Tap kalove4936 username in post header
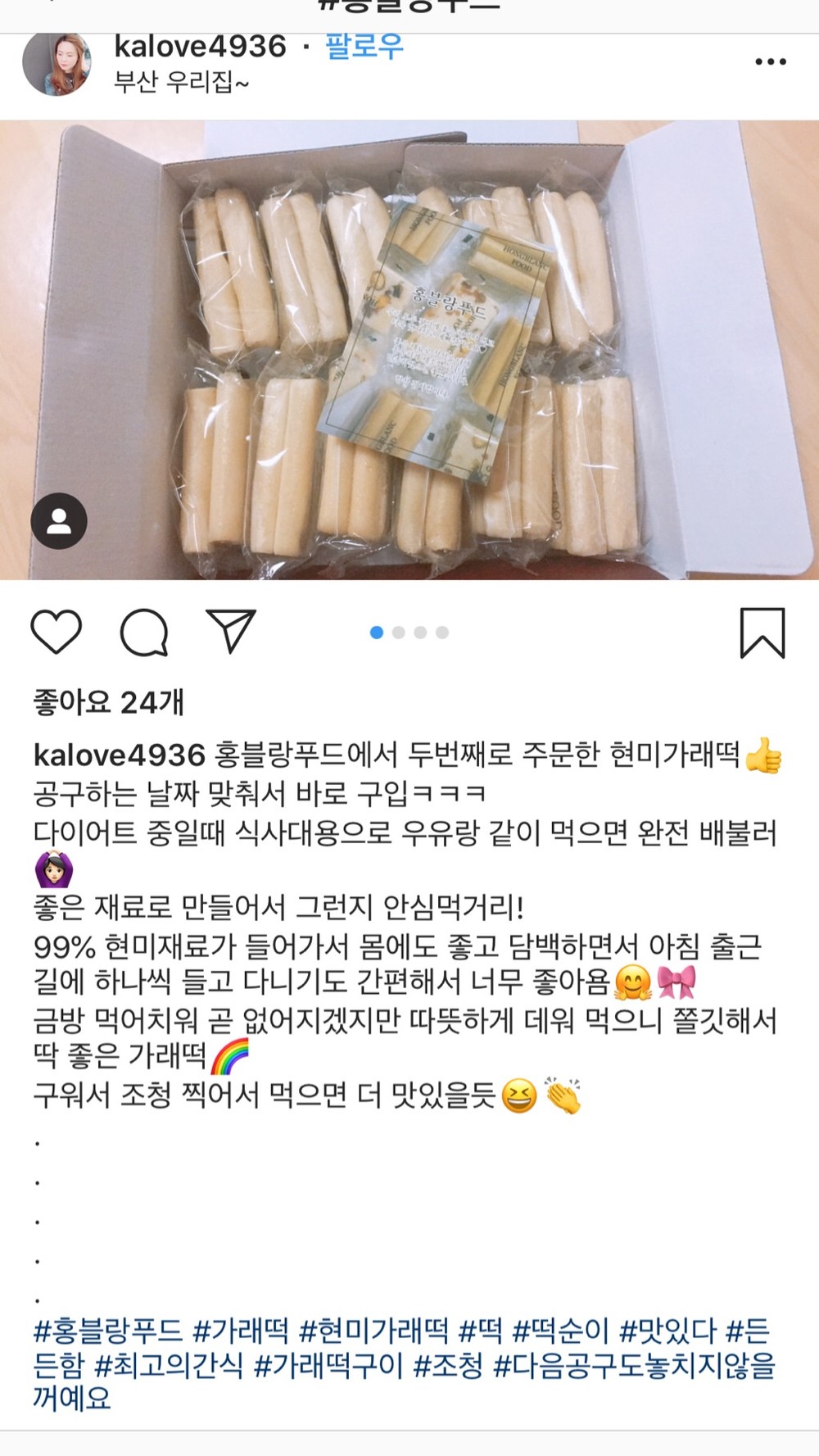 coord(201,47)
